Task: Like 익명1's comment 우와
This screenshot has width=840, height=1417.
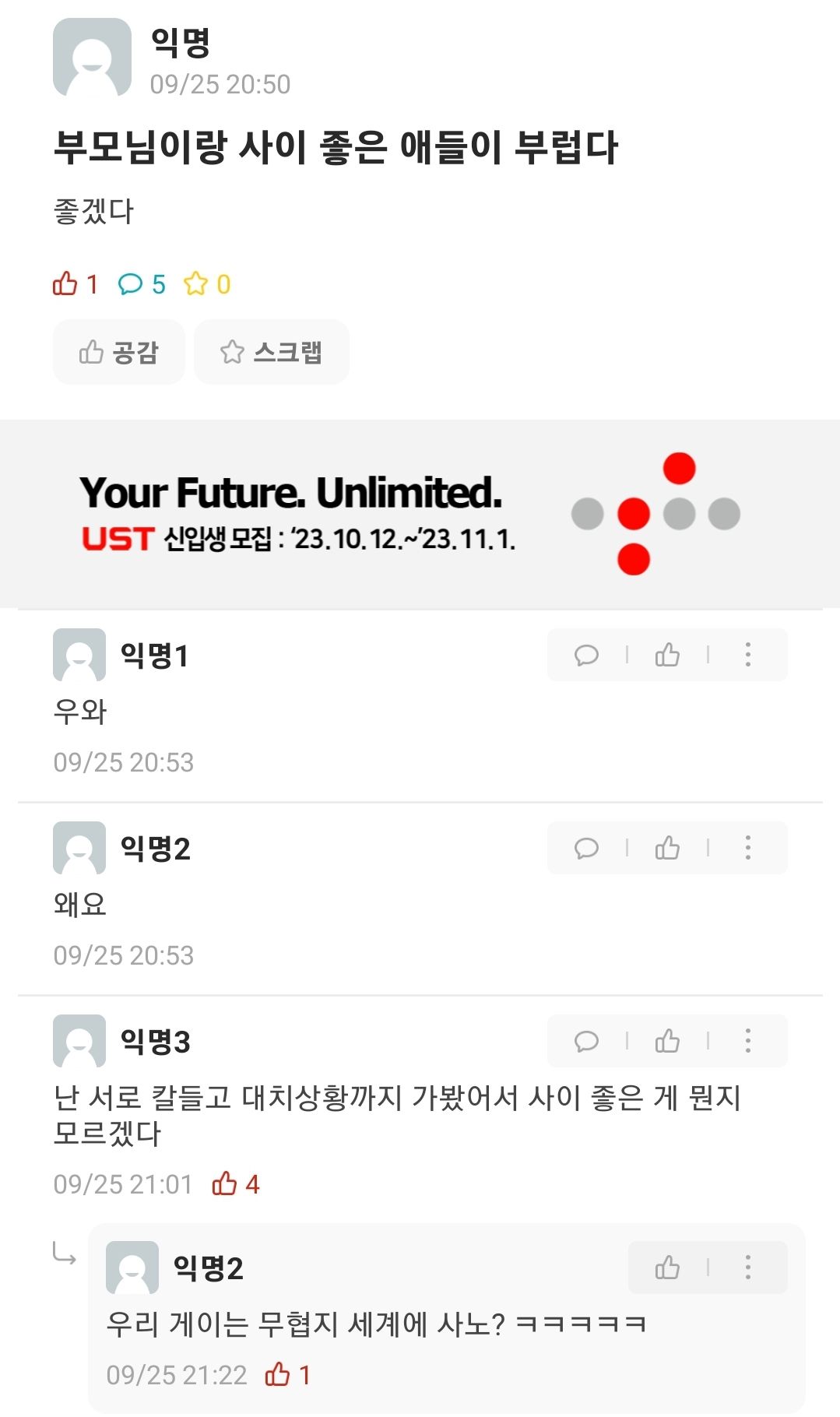Action: (667, 655)
